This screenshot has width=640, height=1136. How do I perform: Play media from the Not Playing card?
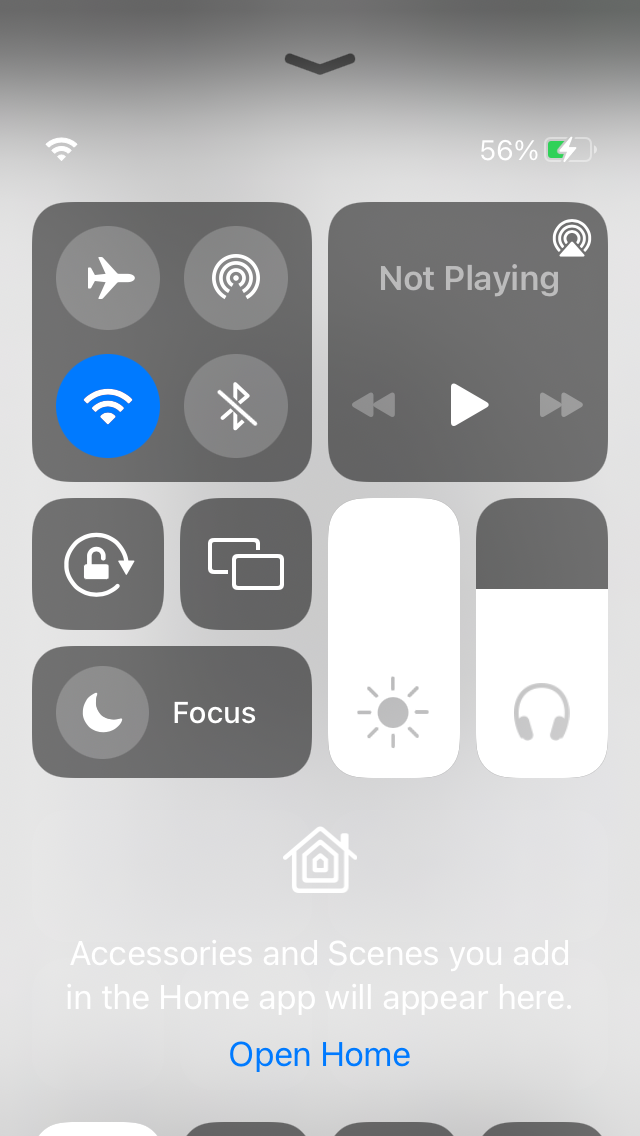coord(469,405)
